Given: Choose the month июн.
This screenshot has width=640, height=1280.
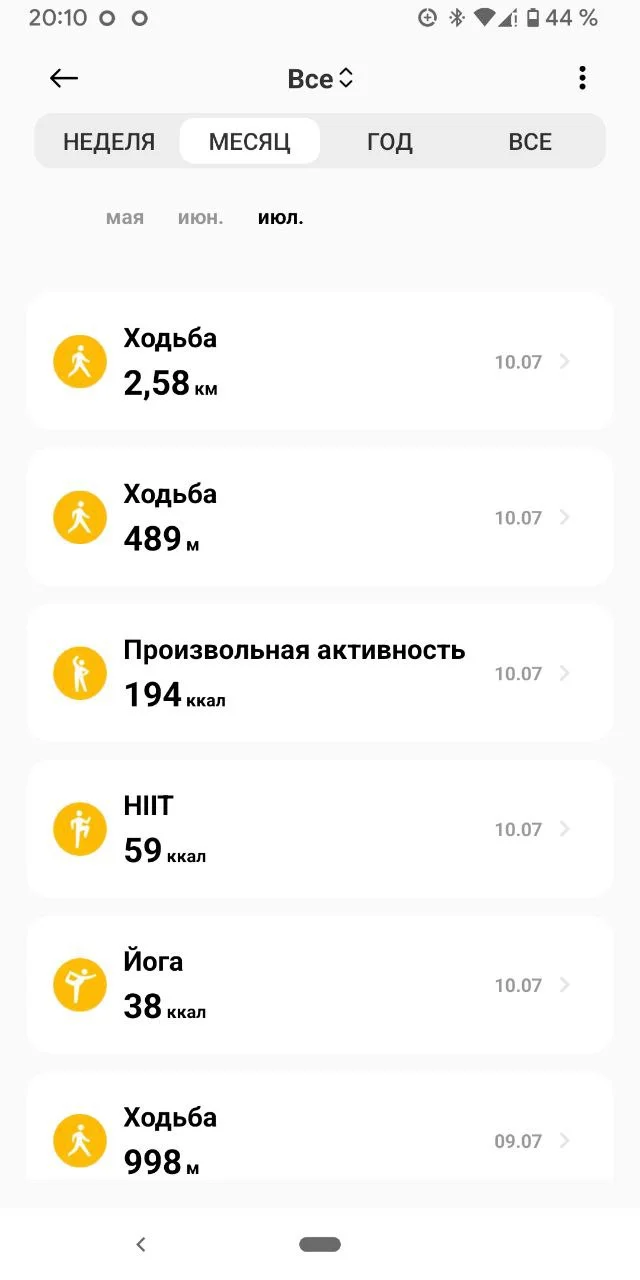Looking at the screenshot, I should point(201,217).
